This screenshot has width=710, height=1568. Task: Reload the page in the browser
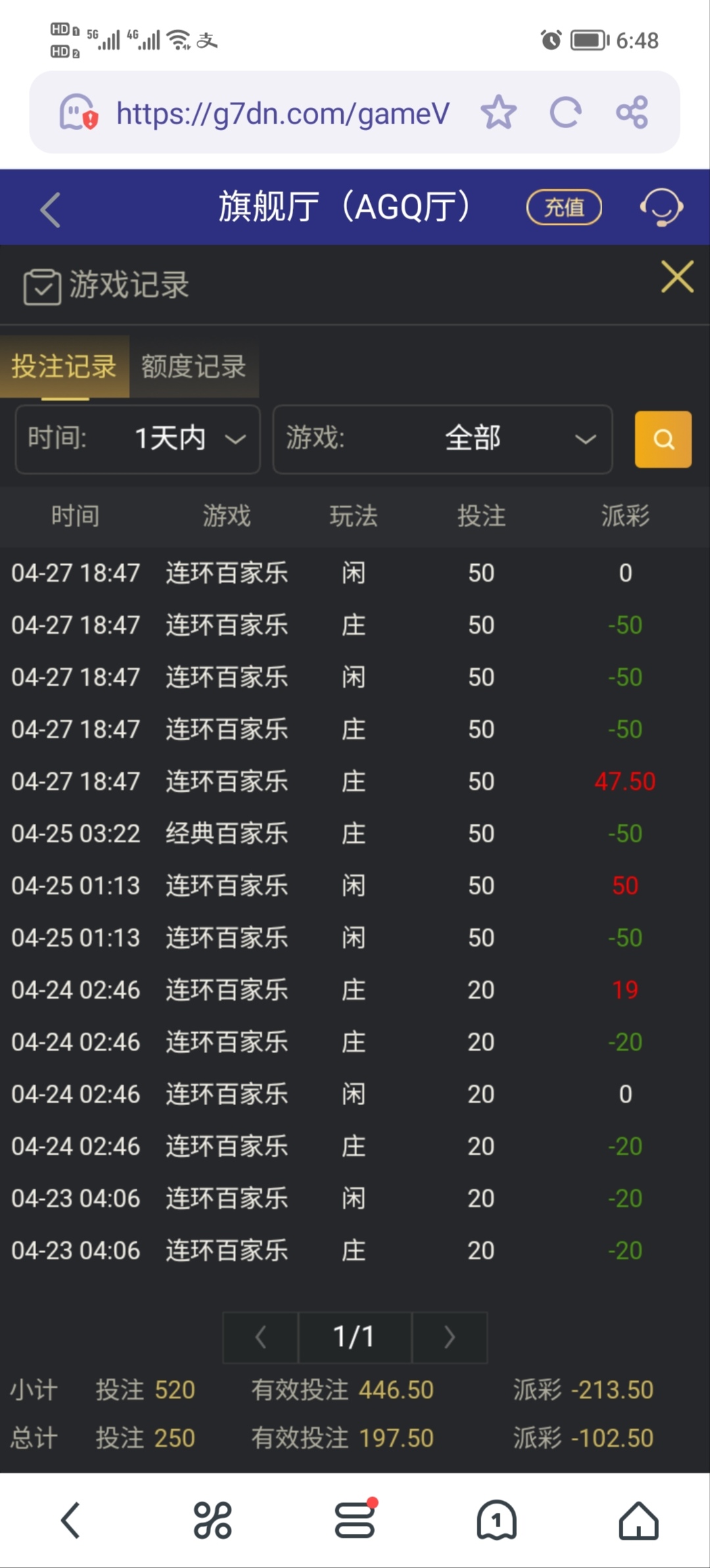pyautogui.click(x=565, y=112)
